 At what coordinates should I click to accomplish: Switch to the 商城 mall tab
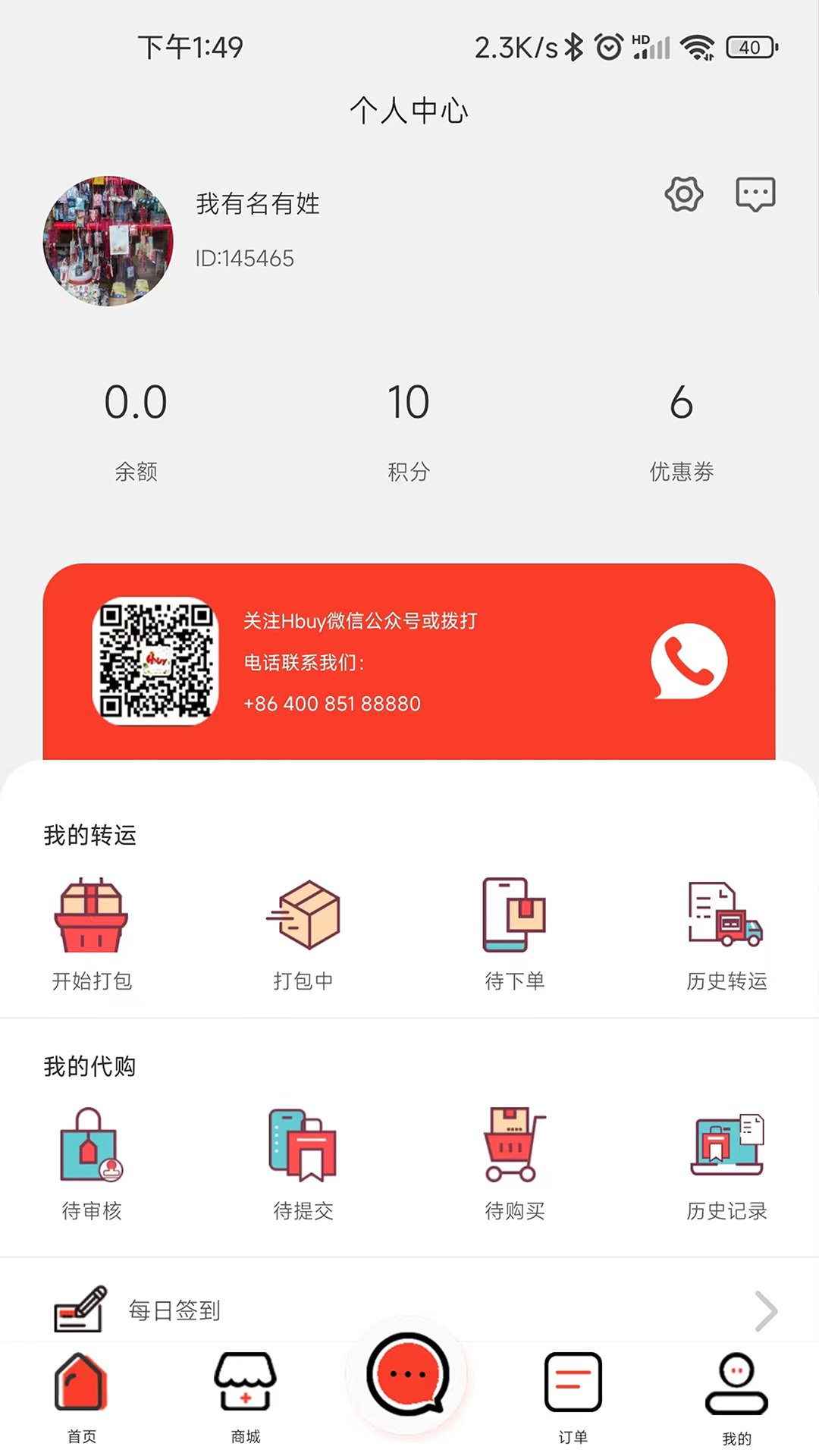[245, 1399]
